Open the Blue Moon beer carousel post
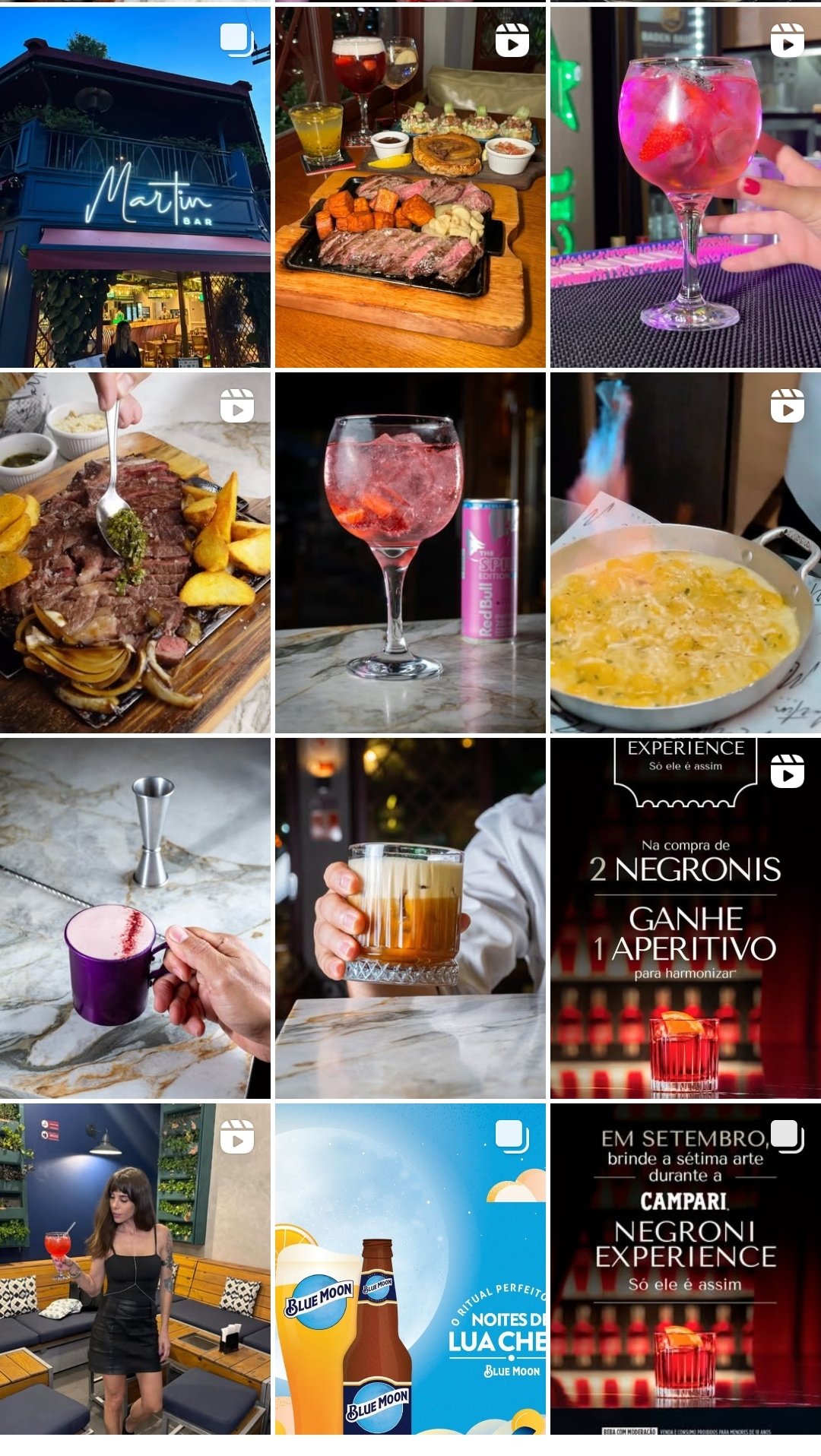 (410, 1269)
